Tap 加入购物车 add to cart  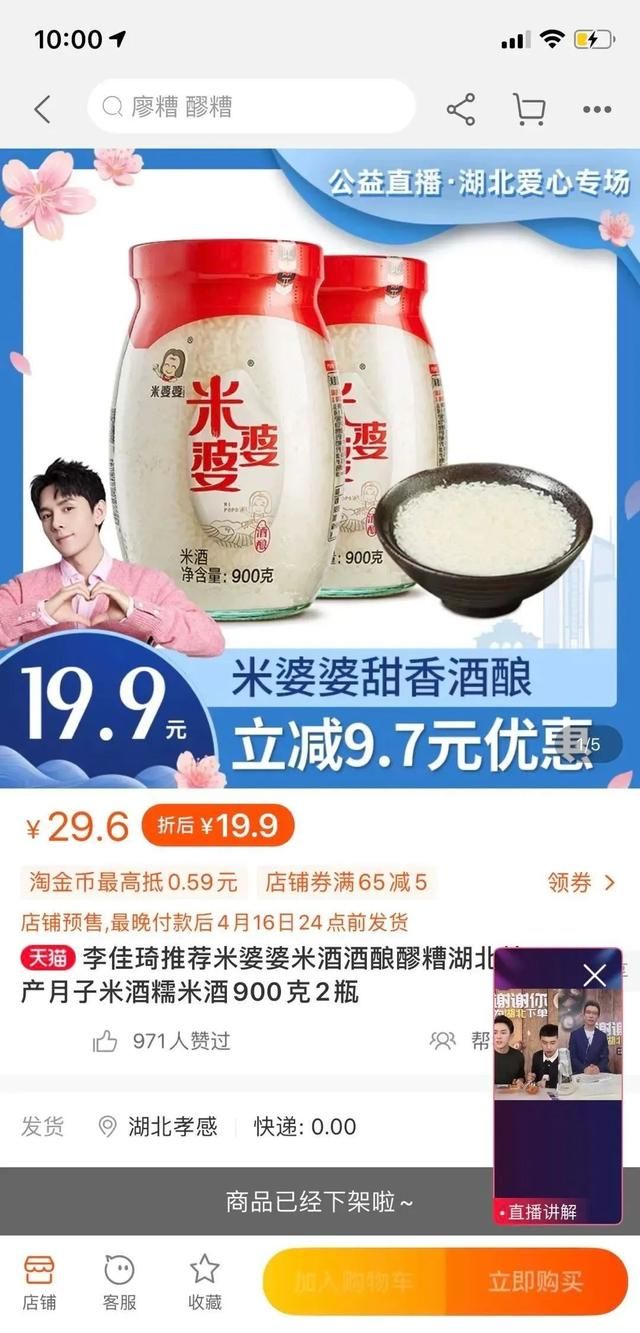tap(353, 1282)
